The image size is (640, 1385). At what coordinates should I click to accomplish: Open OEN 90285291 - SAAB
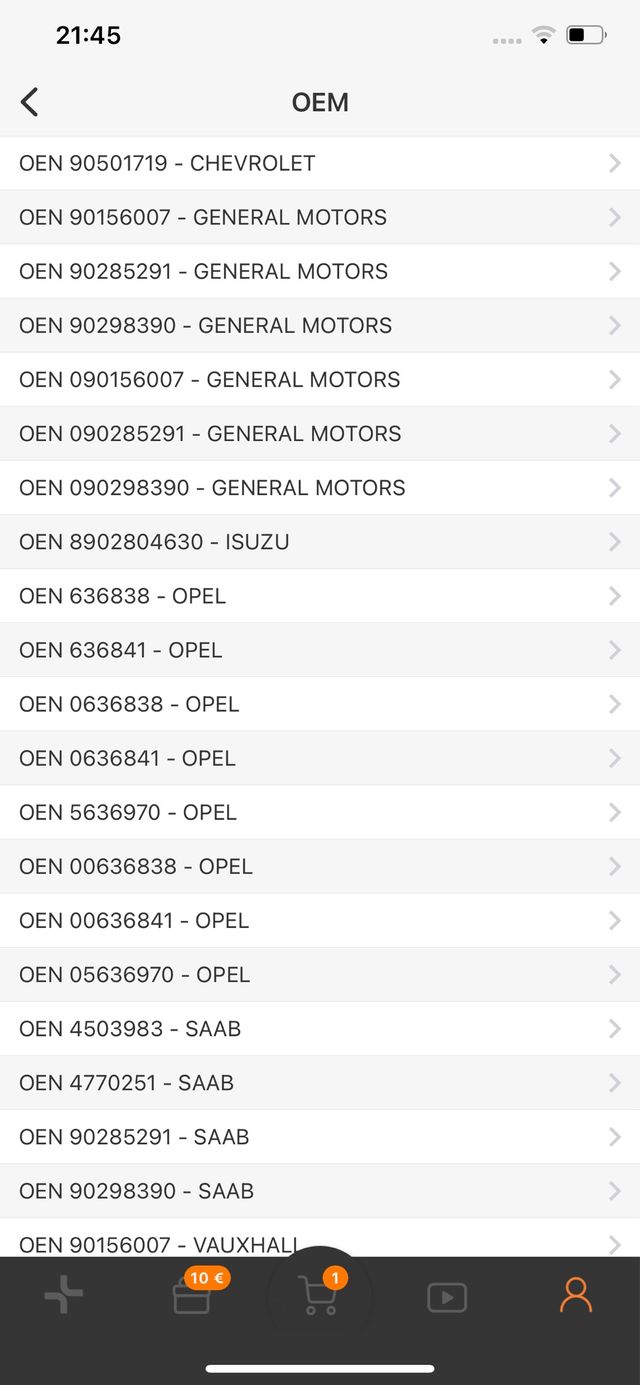point(320,1137)
